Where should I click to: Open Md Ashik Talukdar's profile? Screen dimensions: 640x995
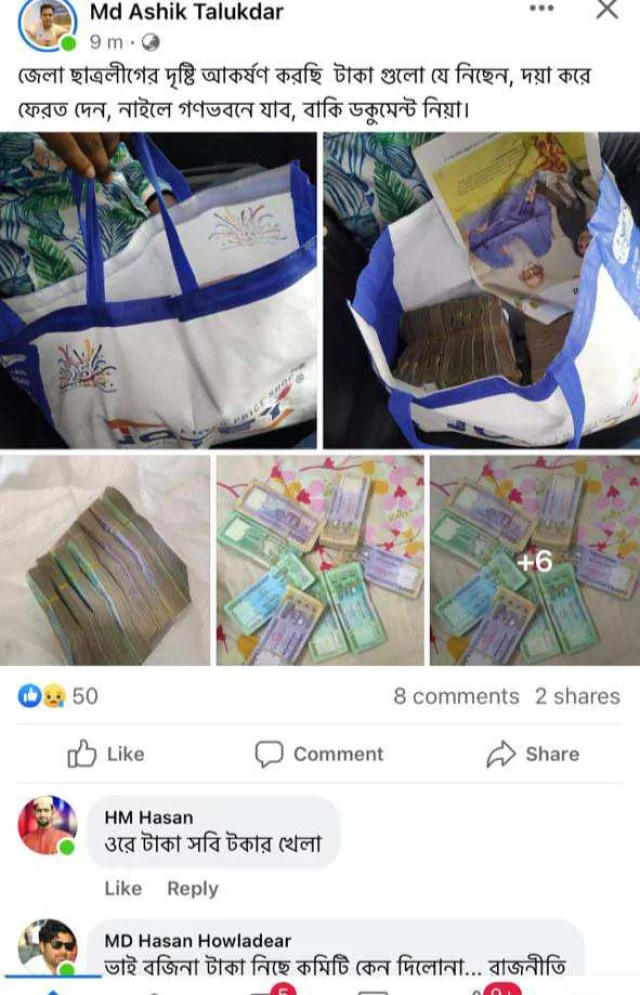tap(186, 12)
